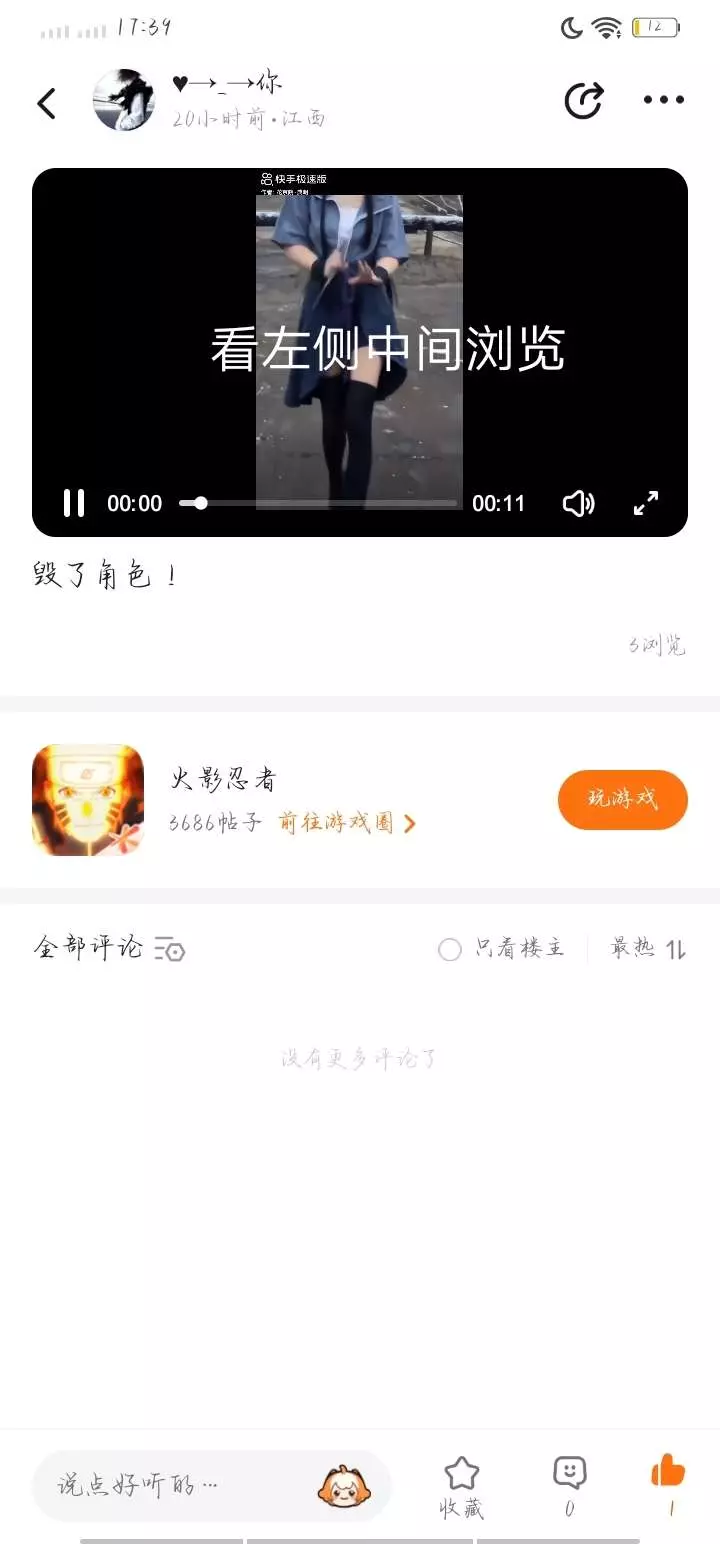Go back to the previous page
Image resolution: width=720 pixels, height=1544 pixels.
pos(47,103)
